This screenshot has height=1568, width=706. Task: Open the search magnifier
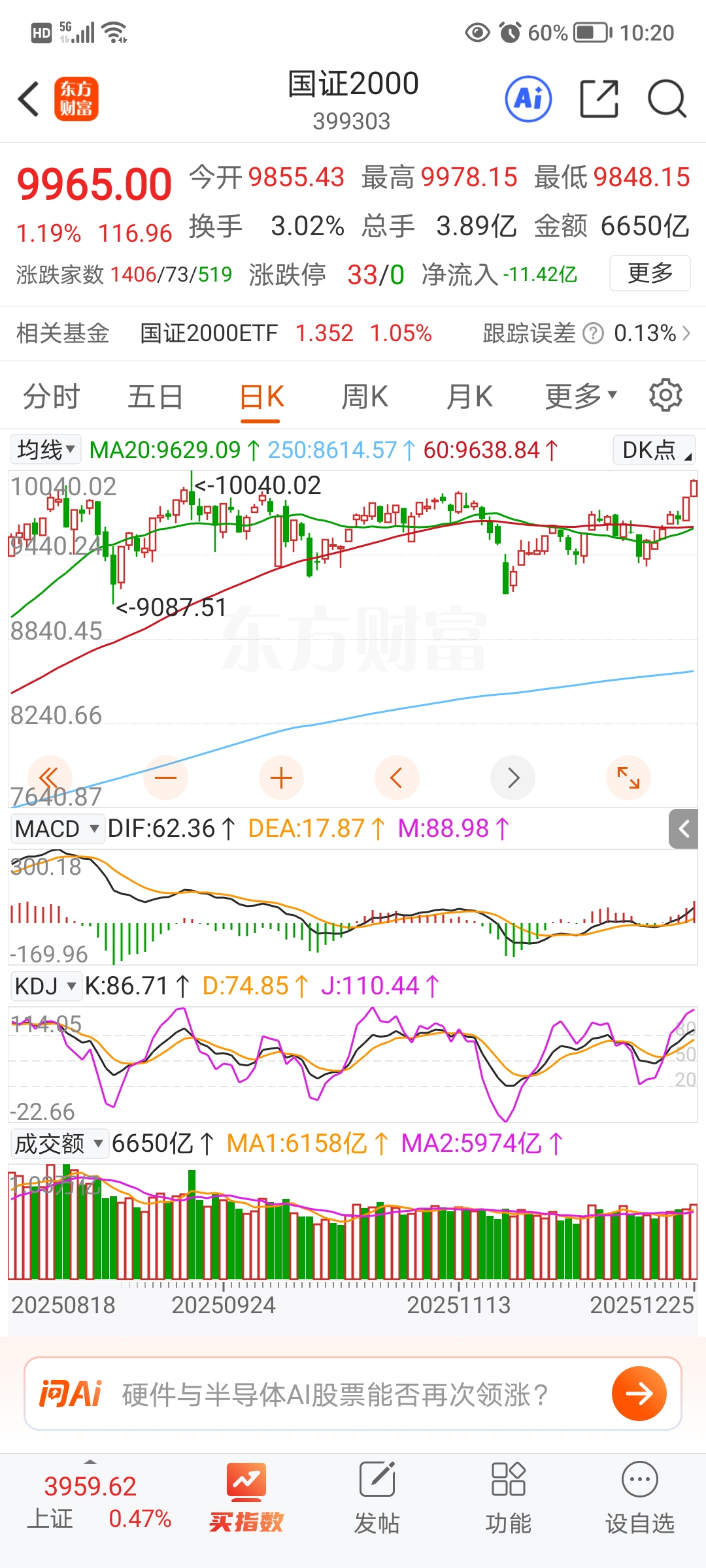666,99
